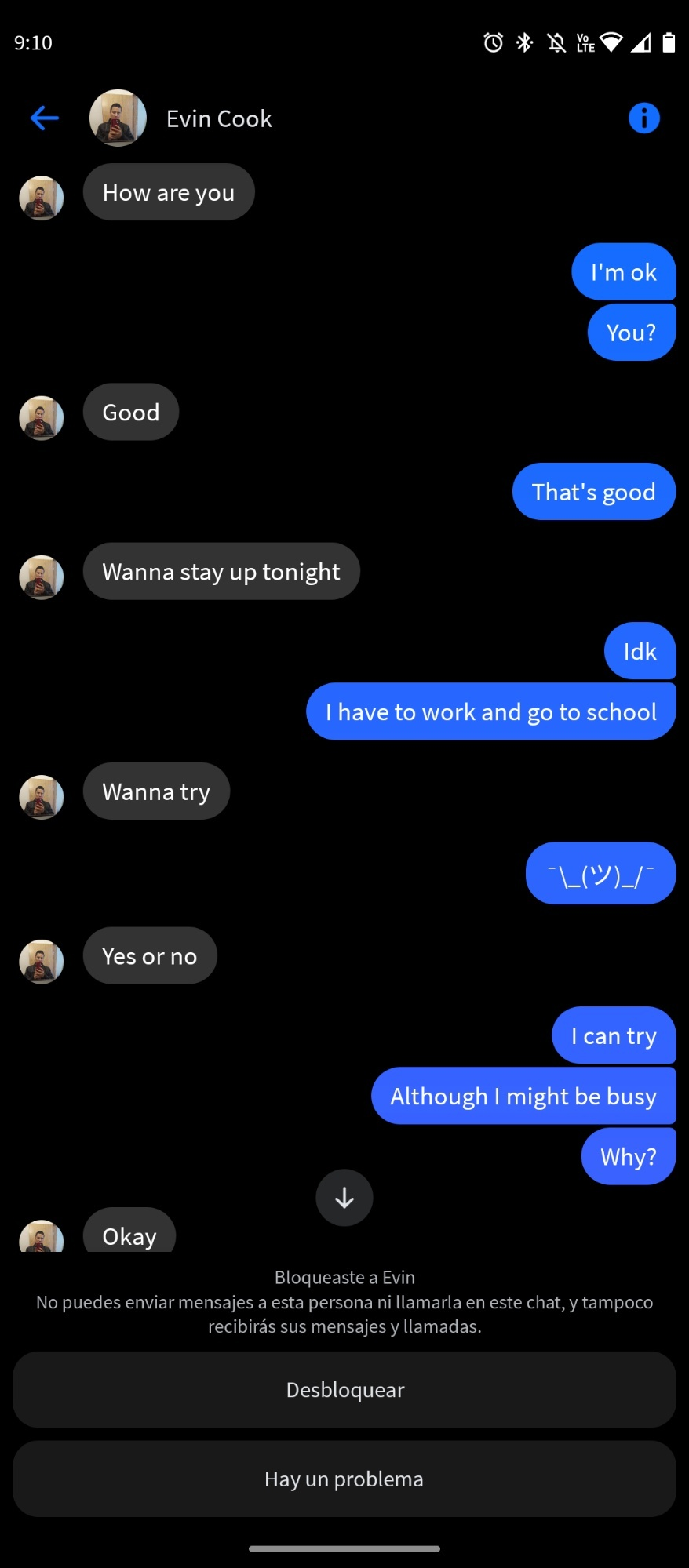Open the conversation info icon
The width and height of the screenshot is (689, 1568).
pos(643,118)
